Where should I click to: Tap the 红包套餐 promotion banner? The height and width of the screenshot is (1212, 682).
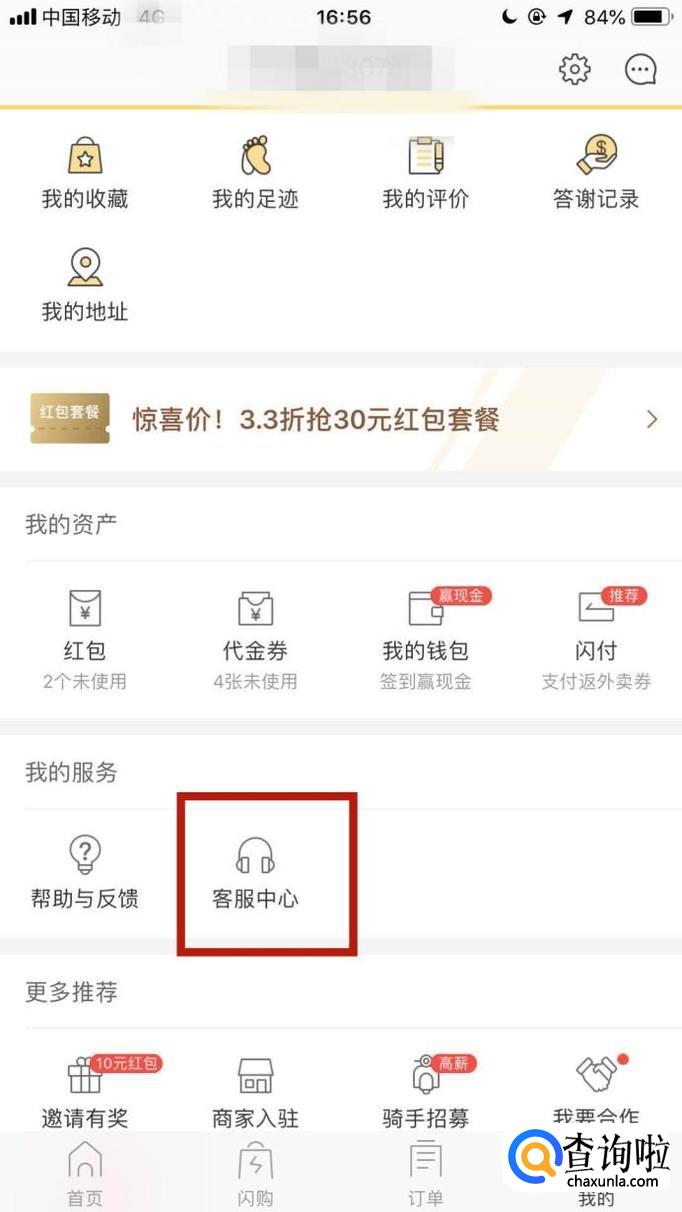(341, 419)
